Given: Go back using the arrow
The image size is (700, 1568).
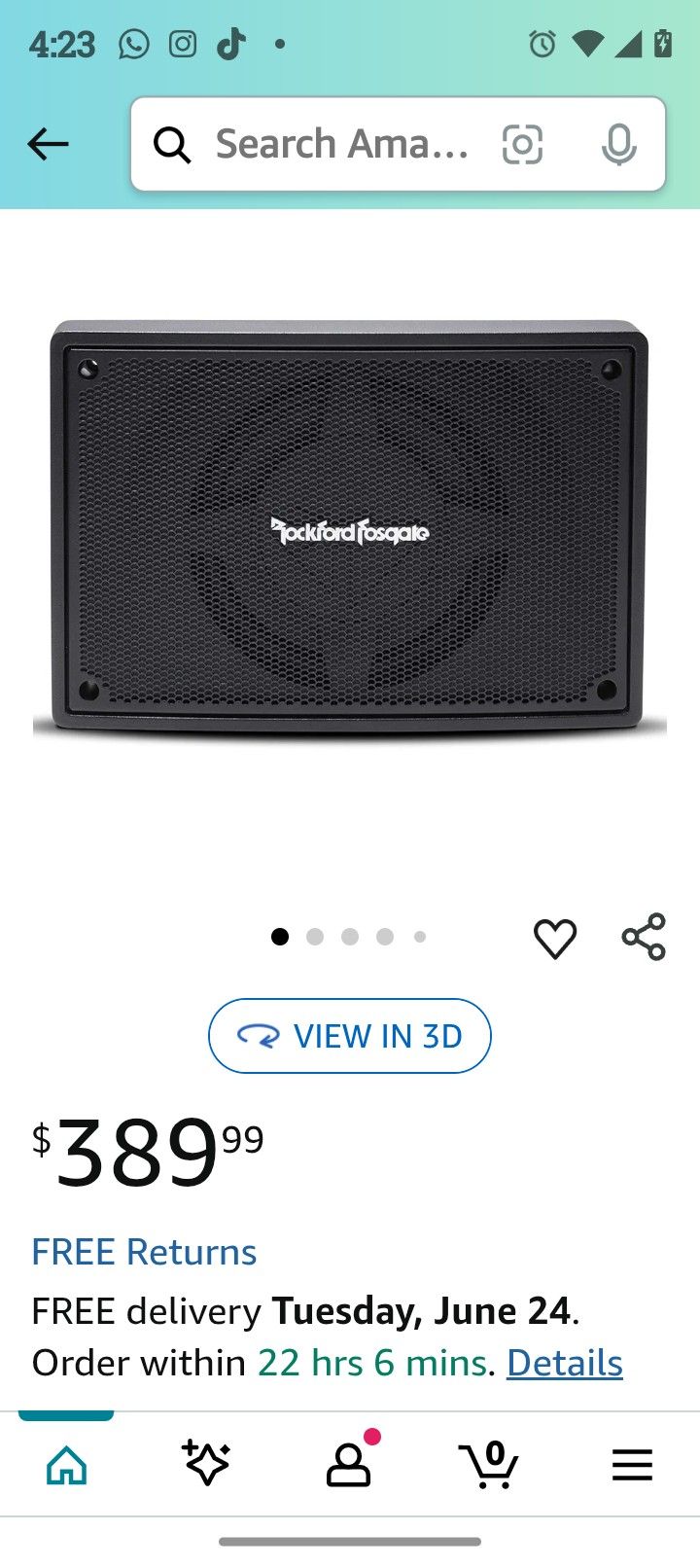Looking at the screenshot, I should [48, 145].
